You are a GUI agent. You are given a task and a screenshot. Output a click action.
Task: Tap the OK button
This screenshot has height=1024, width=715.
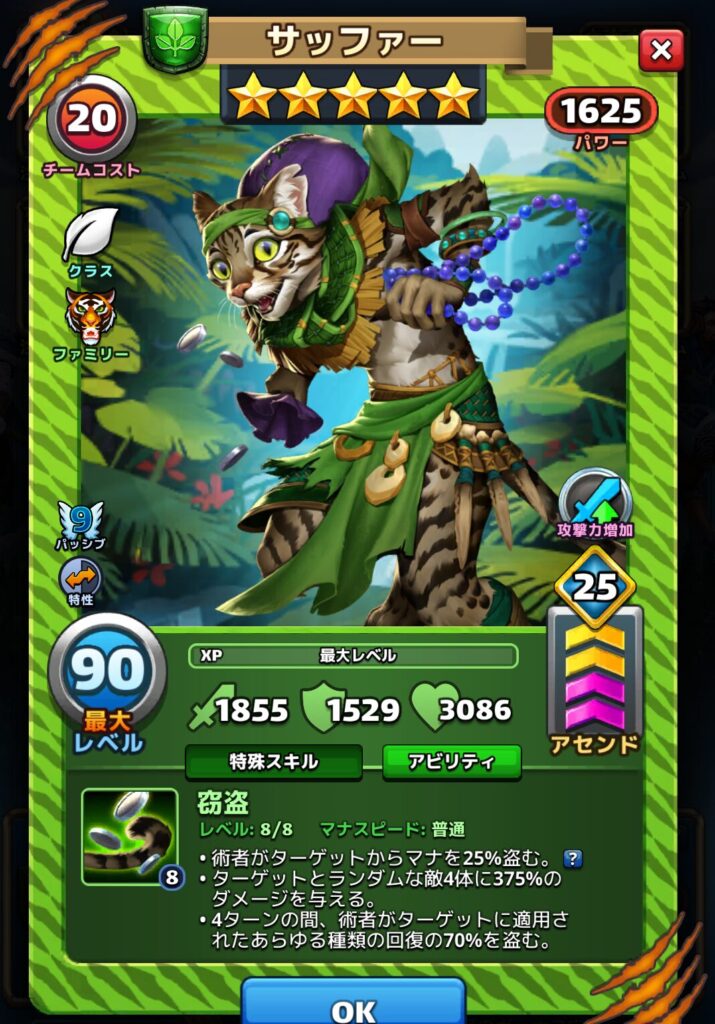tap(353, 1007)
